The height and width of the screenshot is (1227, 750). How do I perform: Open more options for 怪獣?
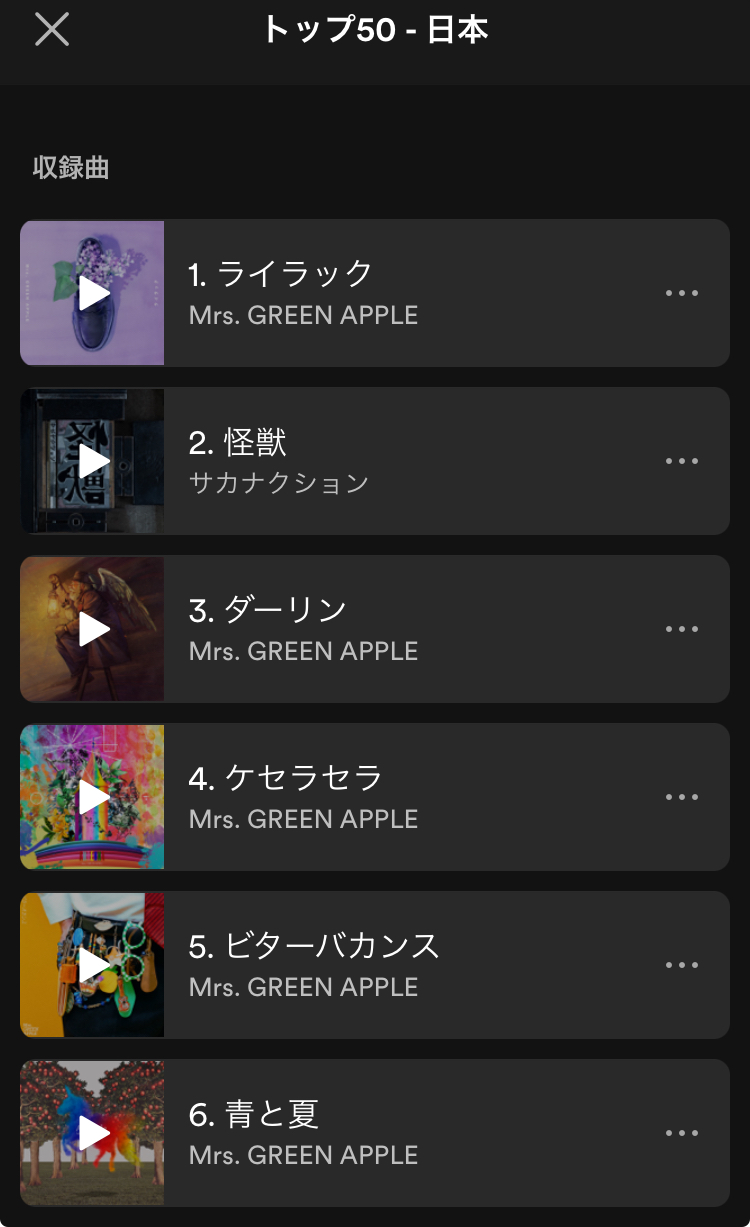coord(681,461)
